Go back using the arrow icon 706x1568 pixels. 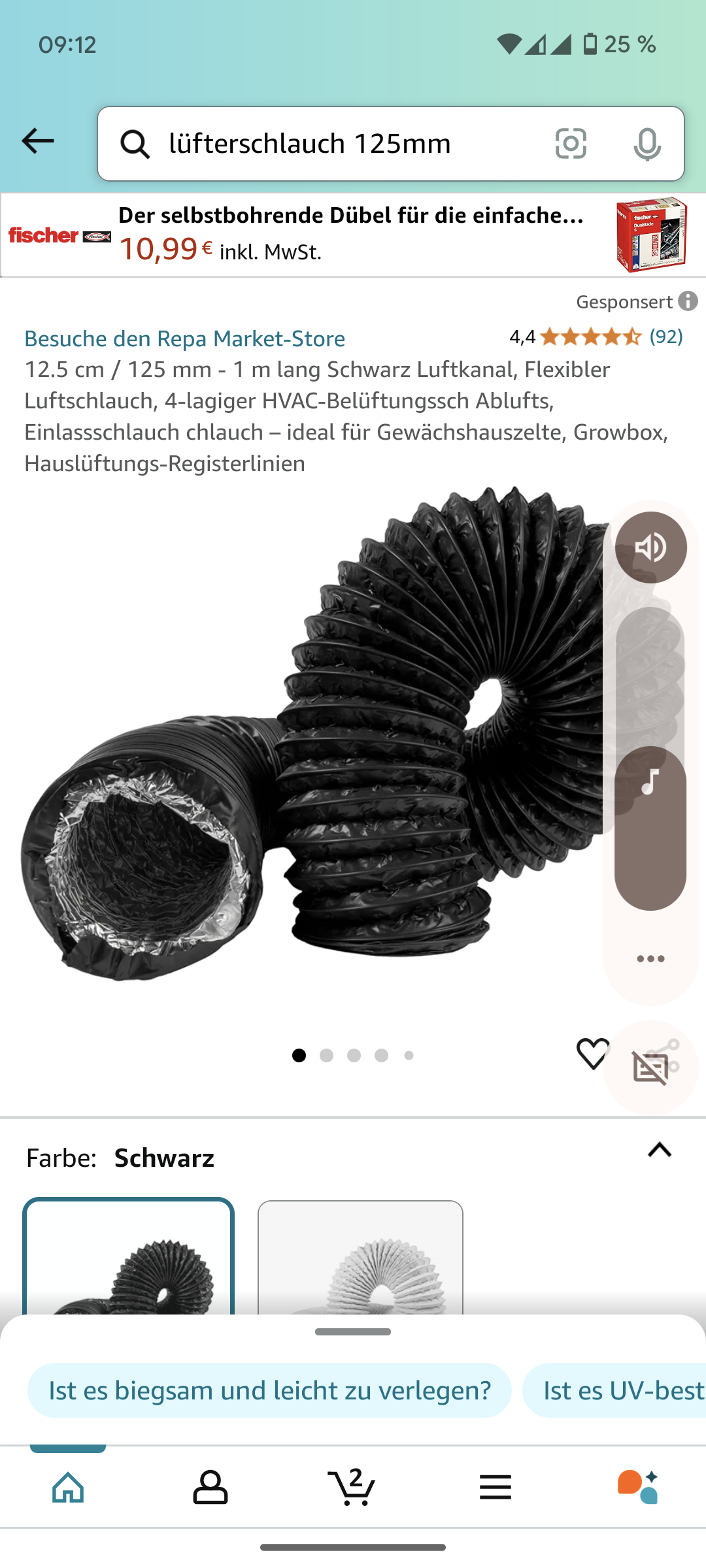pos(38,141)
